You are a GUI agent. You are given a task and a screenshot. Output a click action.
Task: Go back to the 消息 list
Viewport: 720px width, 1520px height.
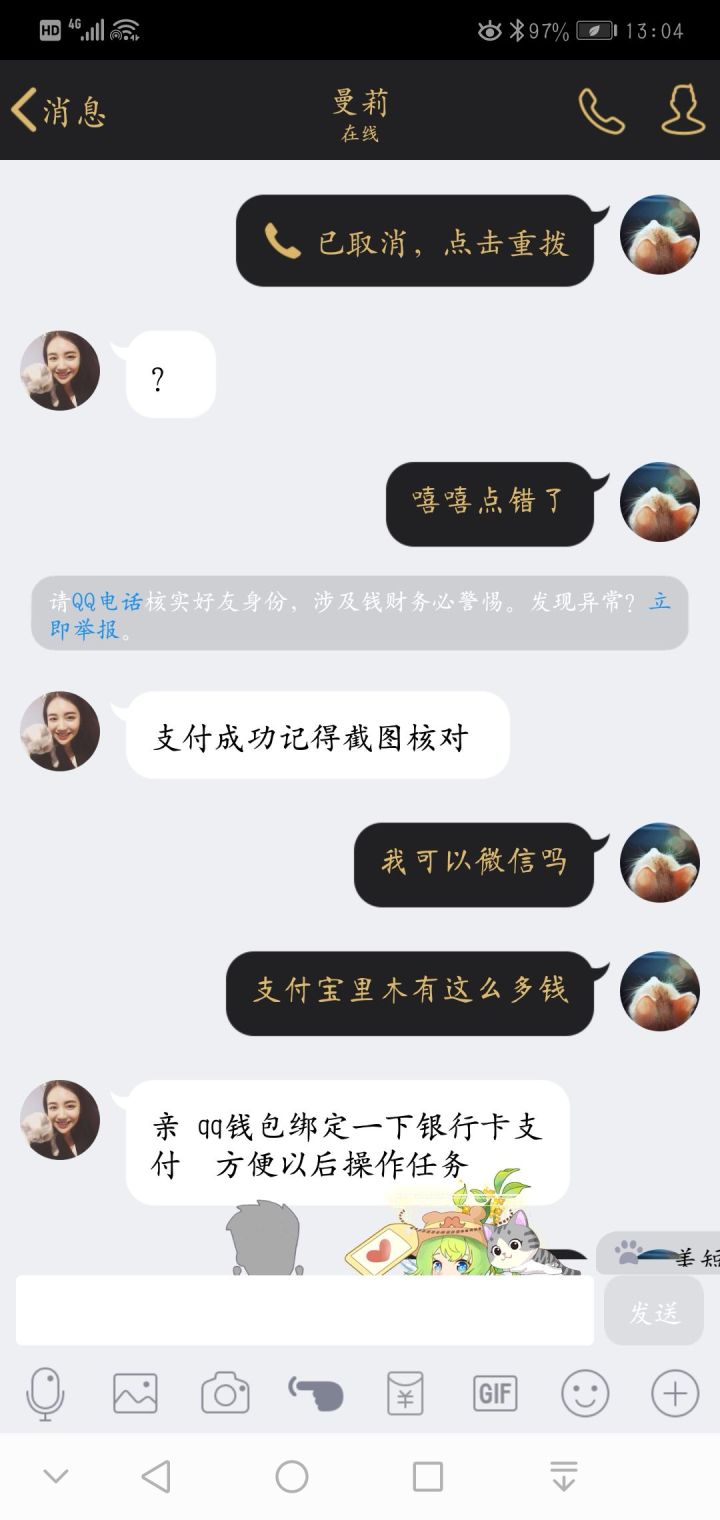click(x=57, y=110)
